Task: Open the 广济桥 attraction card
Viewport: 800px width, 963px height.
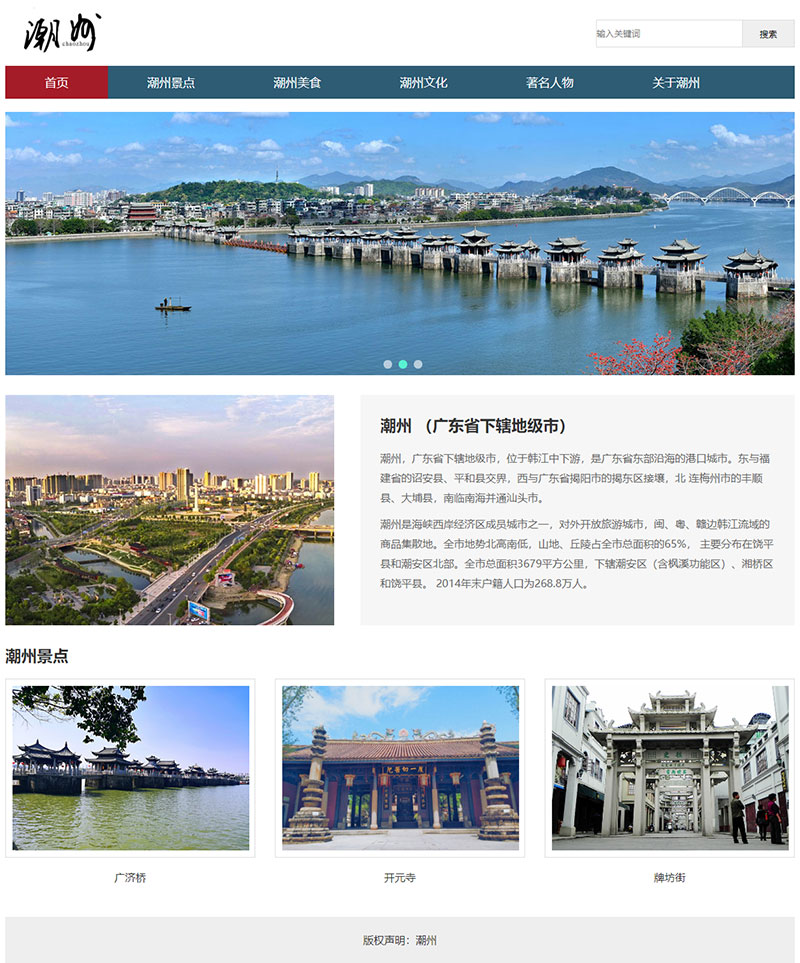Action: click(130, 768)
